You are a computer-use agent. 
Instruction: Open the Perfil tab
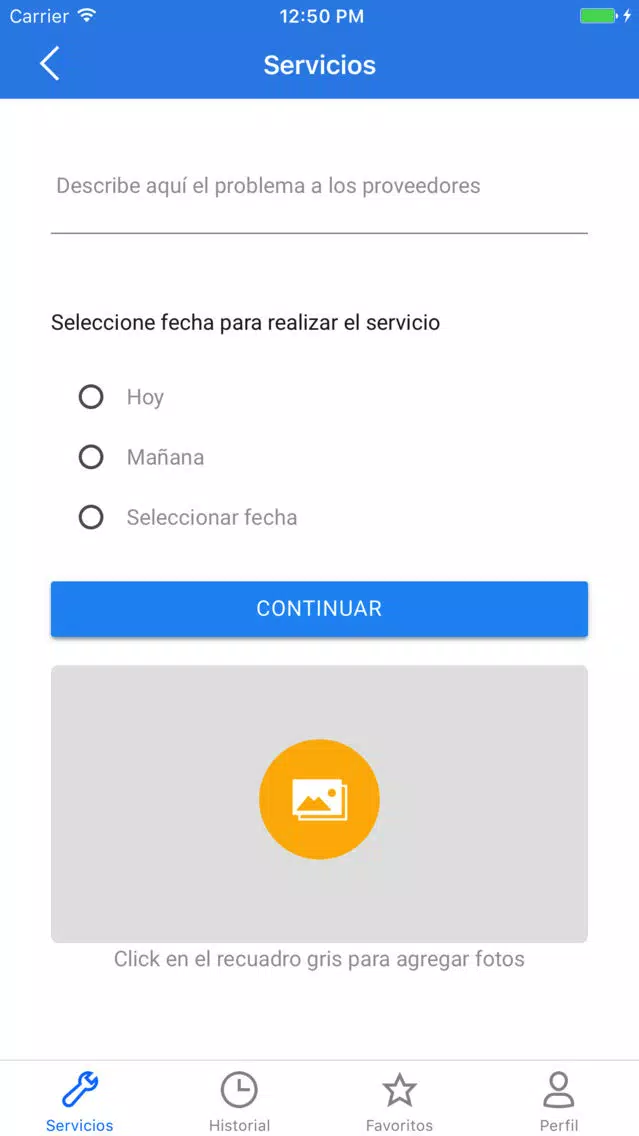[x=559, y=1100]
